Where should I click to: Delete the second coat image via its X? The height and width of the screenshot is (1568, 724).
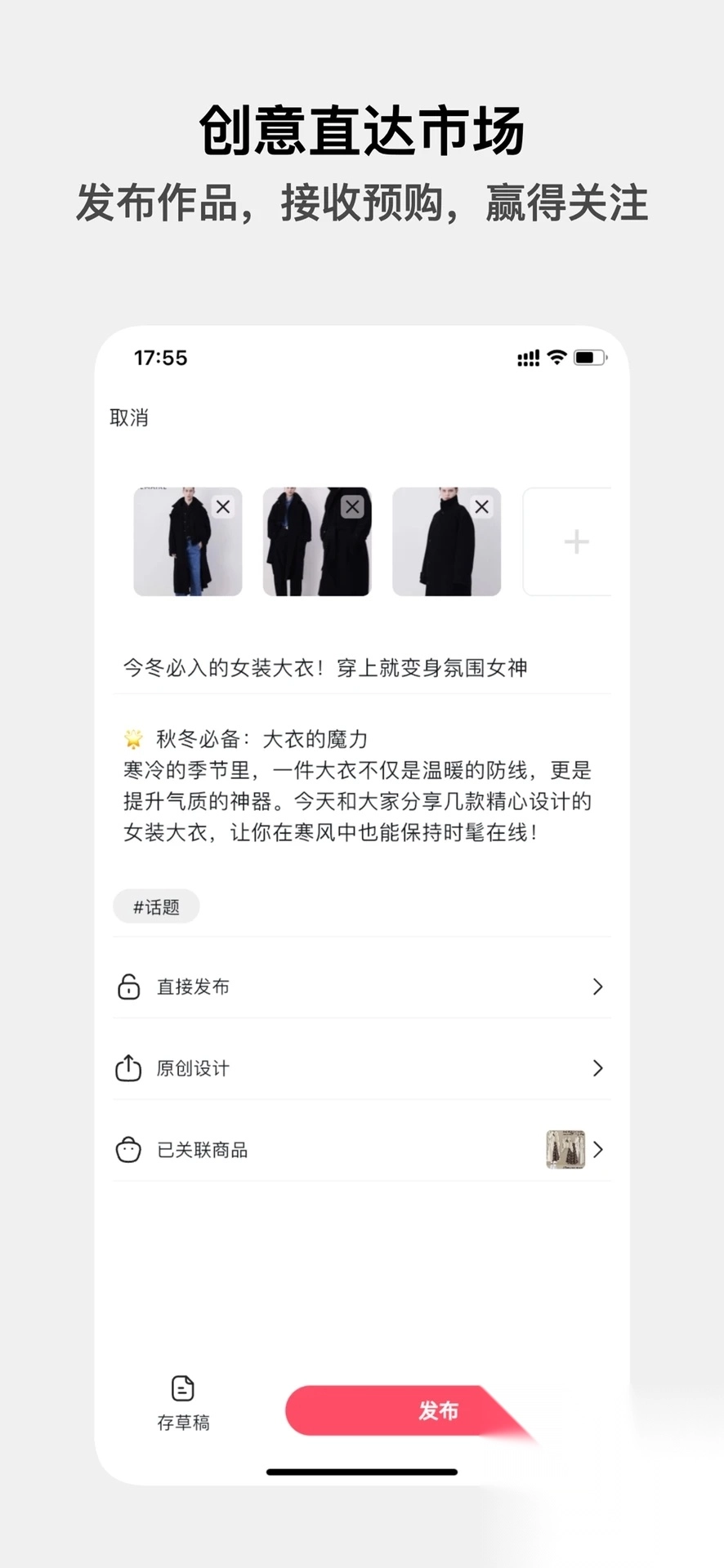click(x=351, y=506)
